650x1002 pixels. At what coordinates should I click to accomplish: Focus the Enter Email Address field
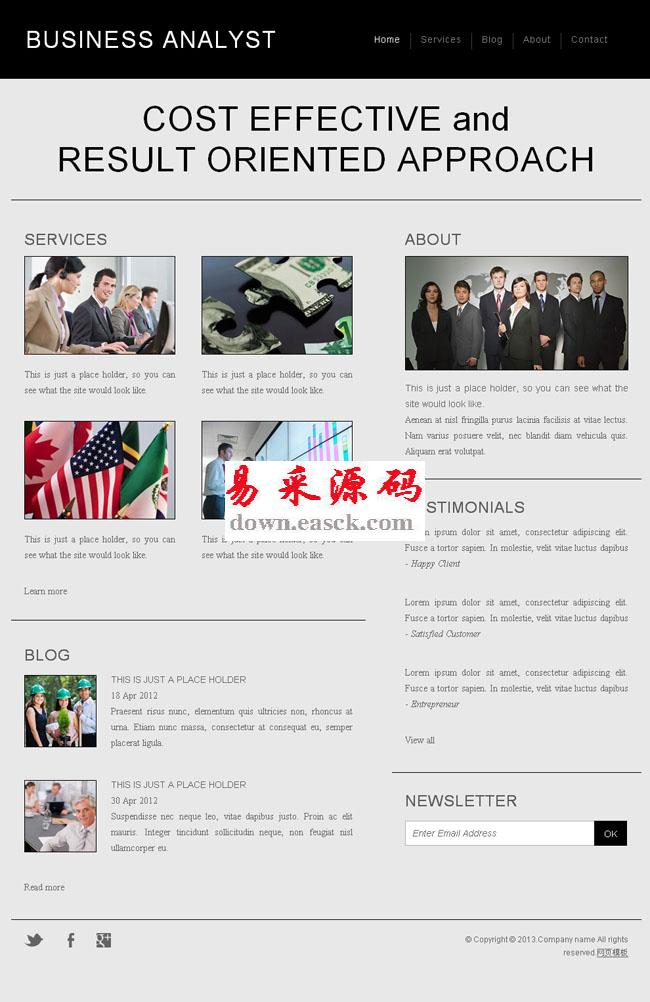pyautogui.click(x=499, y=833)
